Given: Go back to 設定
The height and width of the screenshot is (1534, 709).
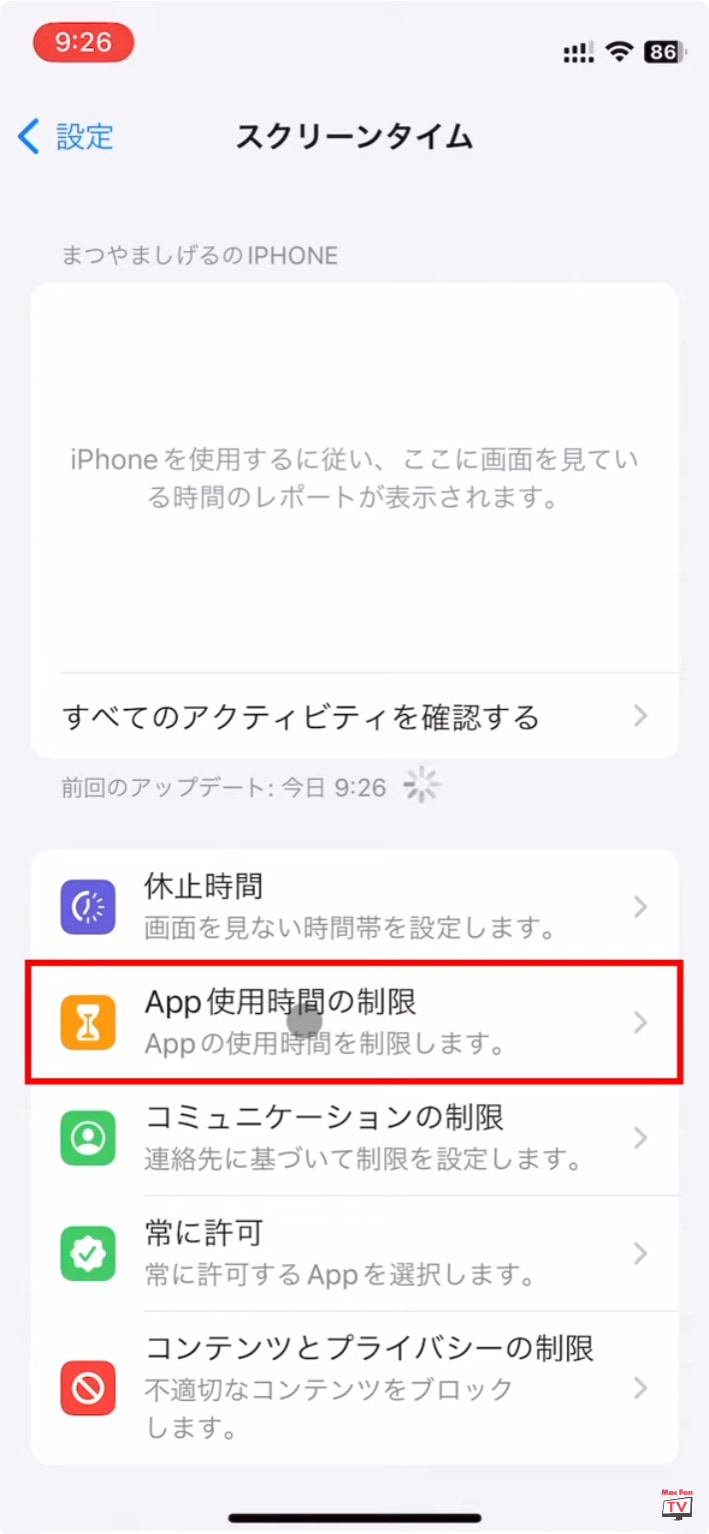Looking at the screenshot, I should click(x=66, y=136).
